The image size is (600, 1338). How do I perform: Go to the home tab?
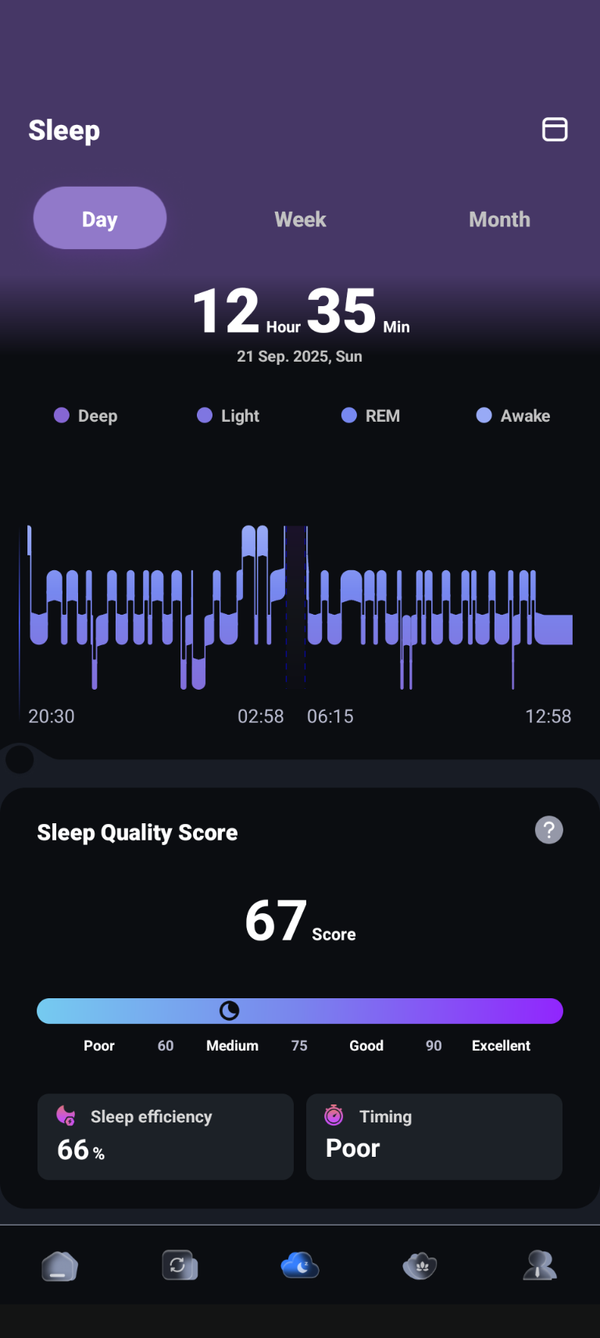(x=60, y=1266)
